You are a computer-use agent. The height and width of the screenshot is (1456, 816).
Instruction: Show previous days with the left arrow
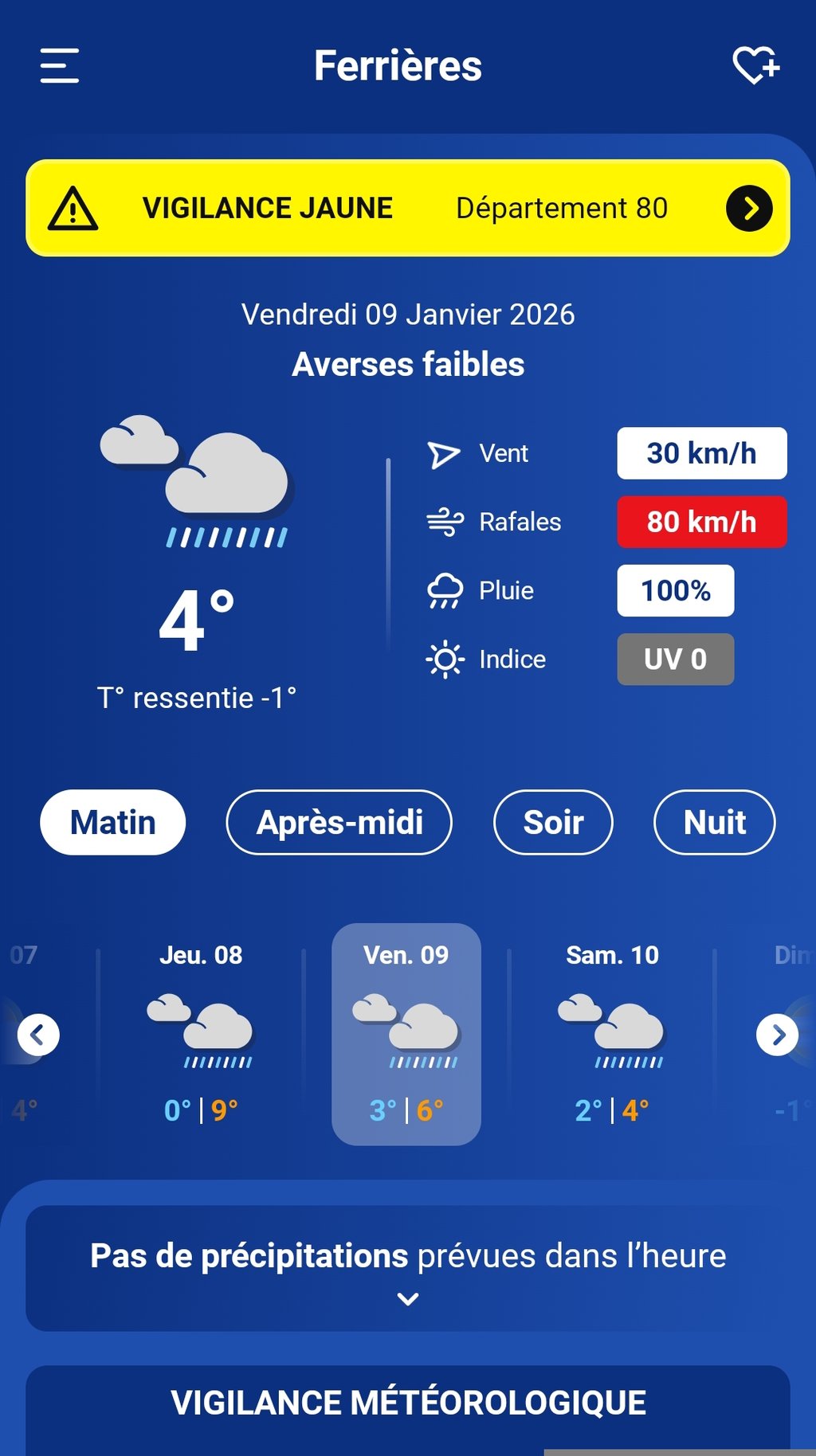38,1035
